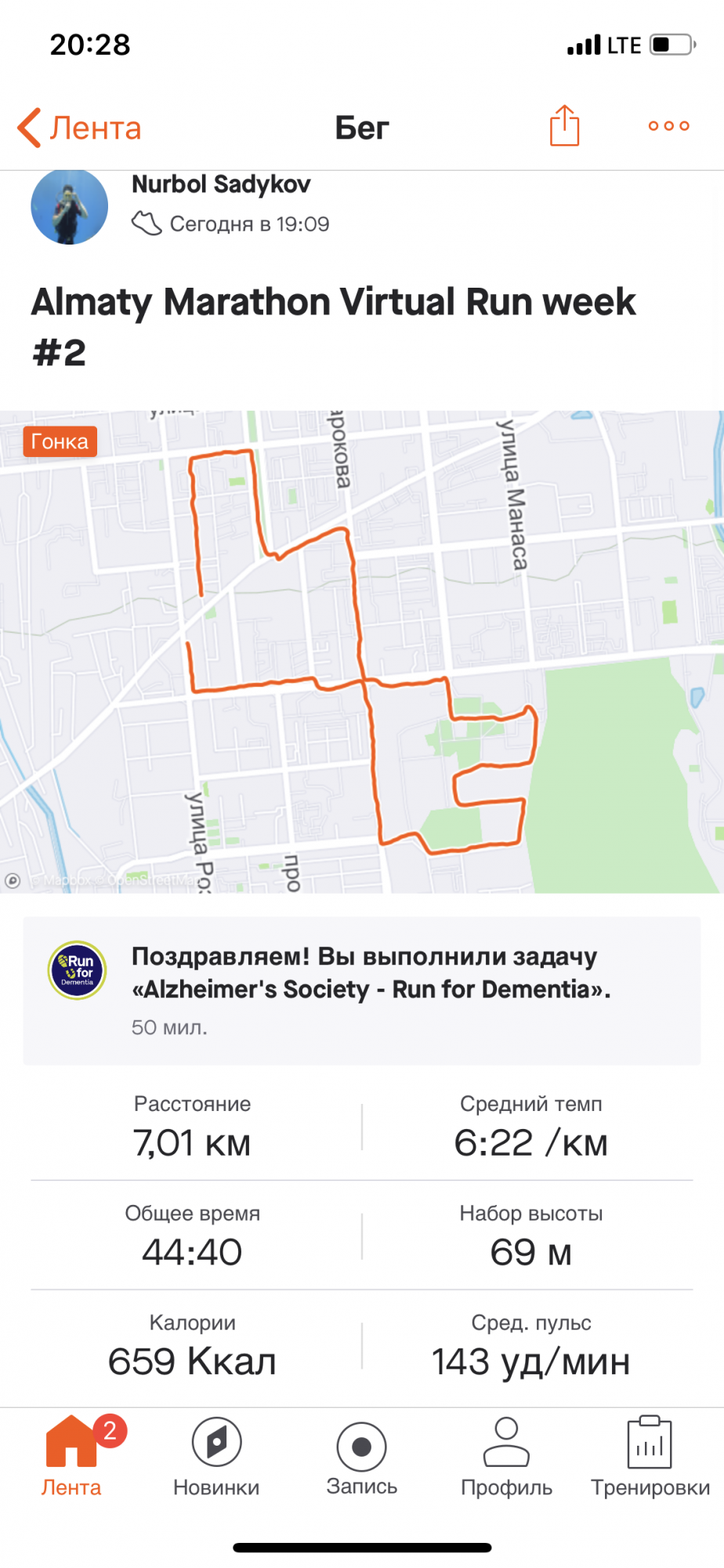Open the run route map
This screenshot has height=1568, width=724.
[362, 651]
